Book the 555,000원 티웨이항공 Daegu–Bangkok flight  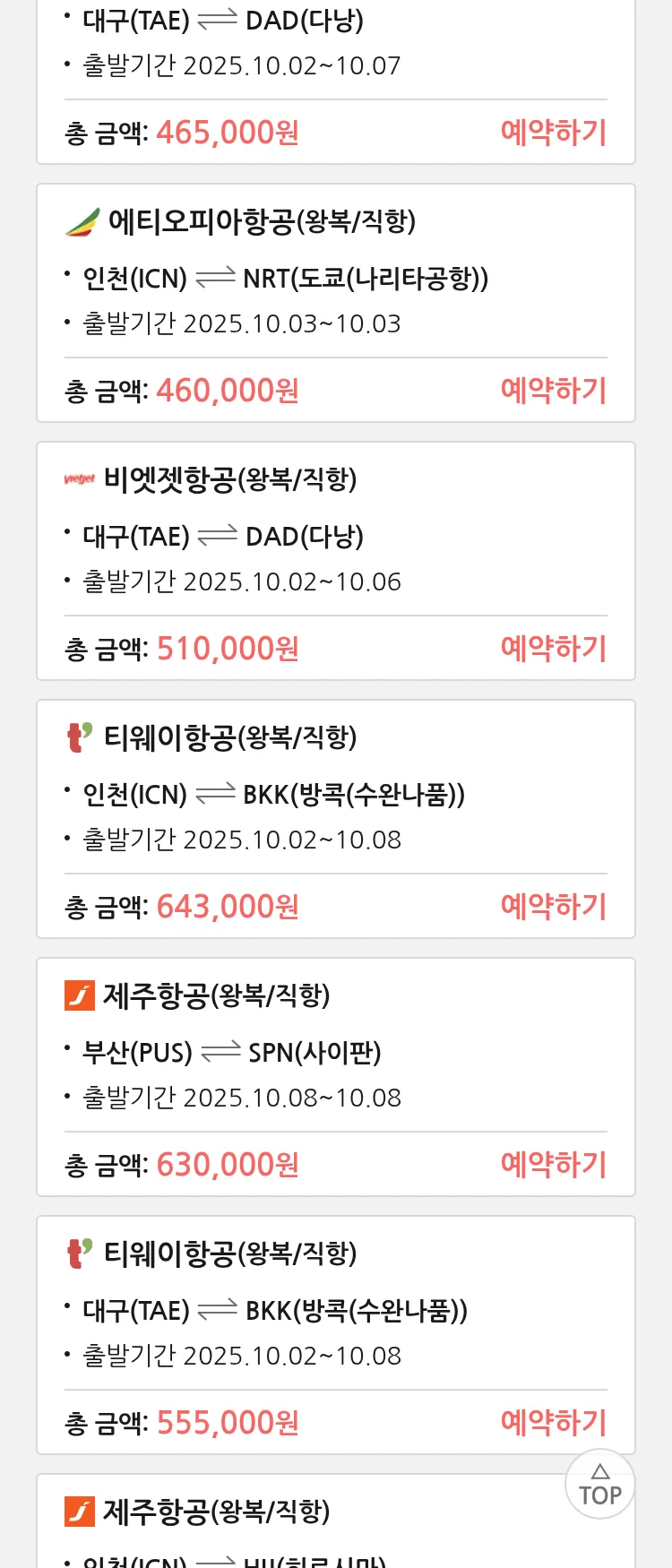[x=553, y=1423]
